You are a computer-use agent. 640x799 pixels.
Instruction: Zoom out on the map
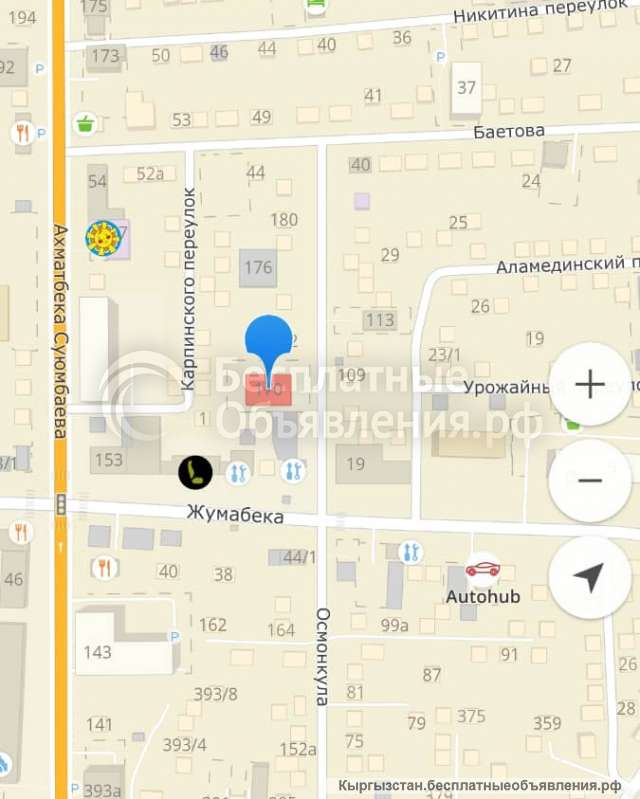coord(590,481)
